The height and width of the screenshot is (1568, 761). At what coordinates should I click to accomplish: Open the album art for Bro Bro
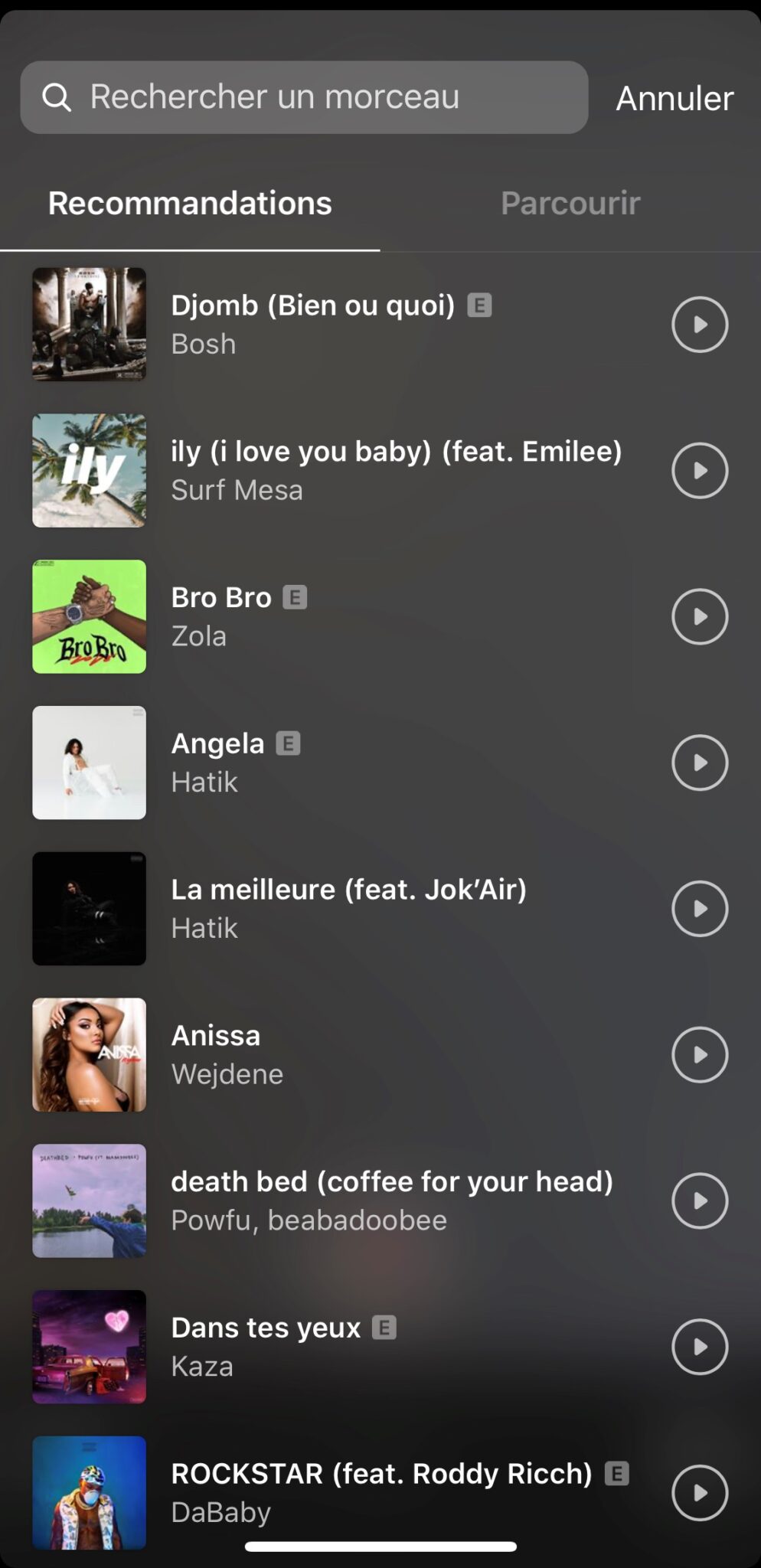(x=89, y=616)
